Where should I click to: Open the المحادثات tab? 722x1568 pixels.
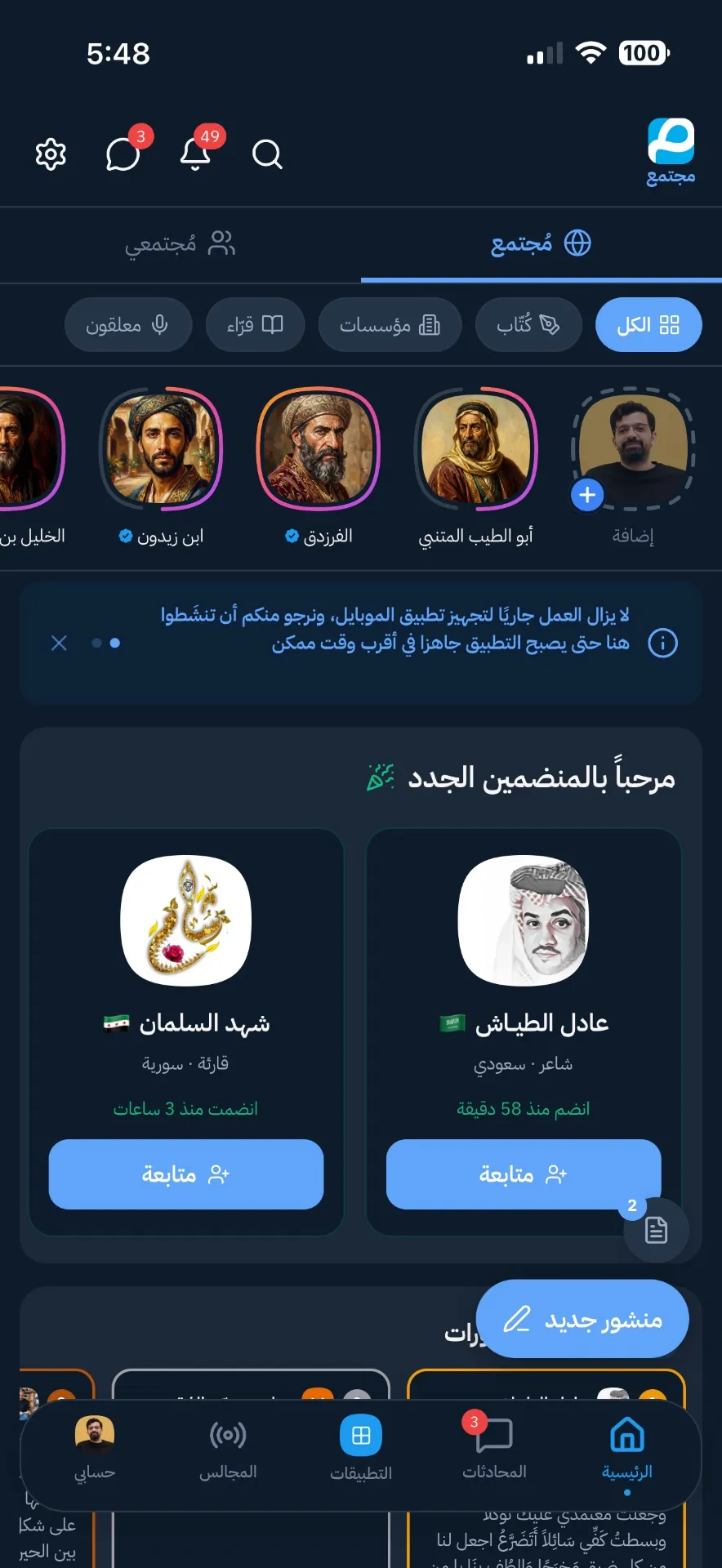tap(494, 1448)
